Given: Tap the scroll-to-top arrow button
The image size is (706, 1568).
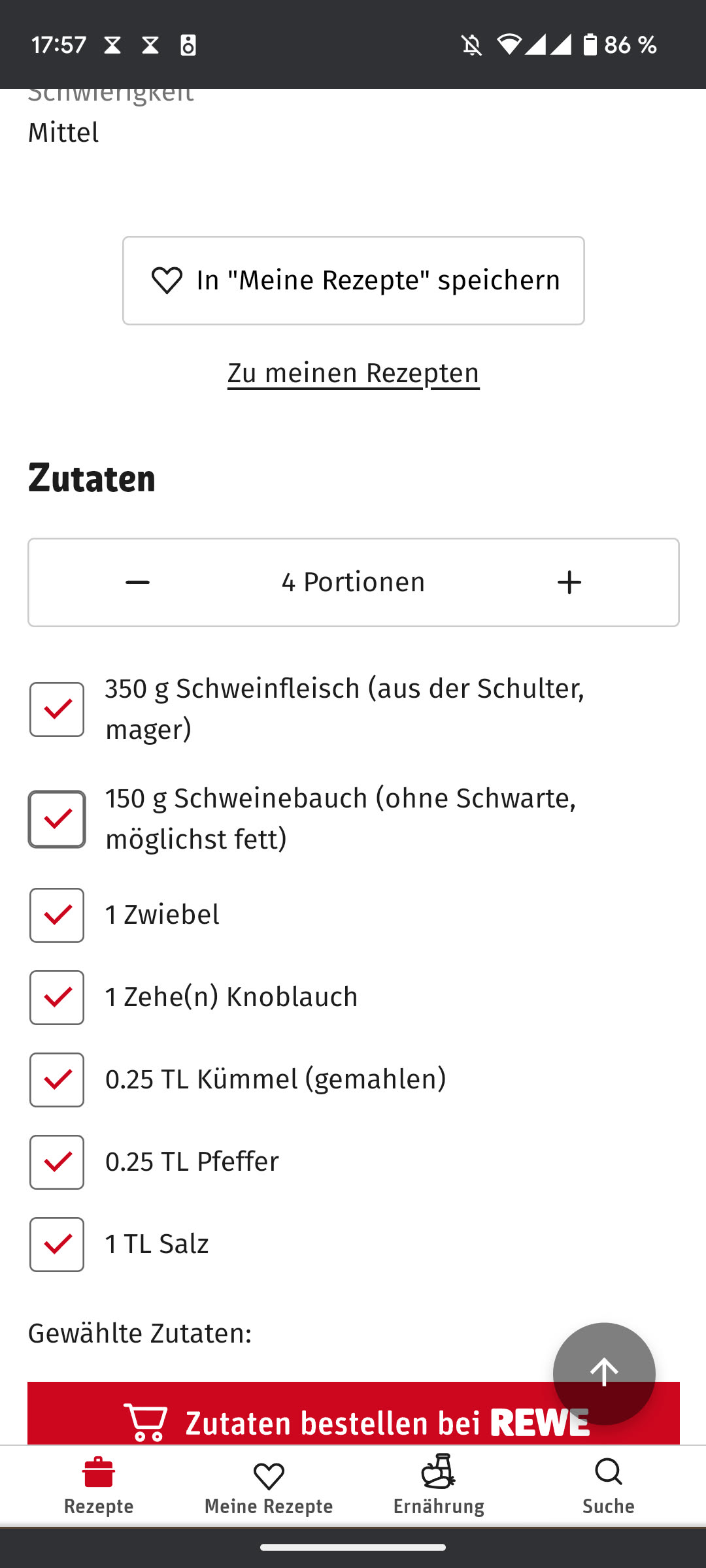Looking at the screenshot, I should click(604, 1373).
